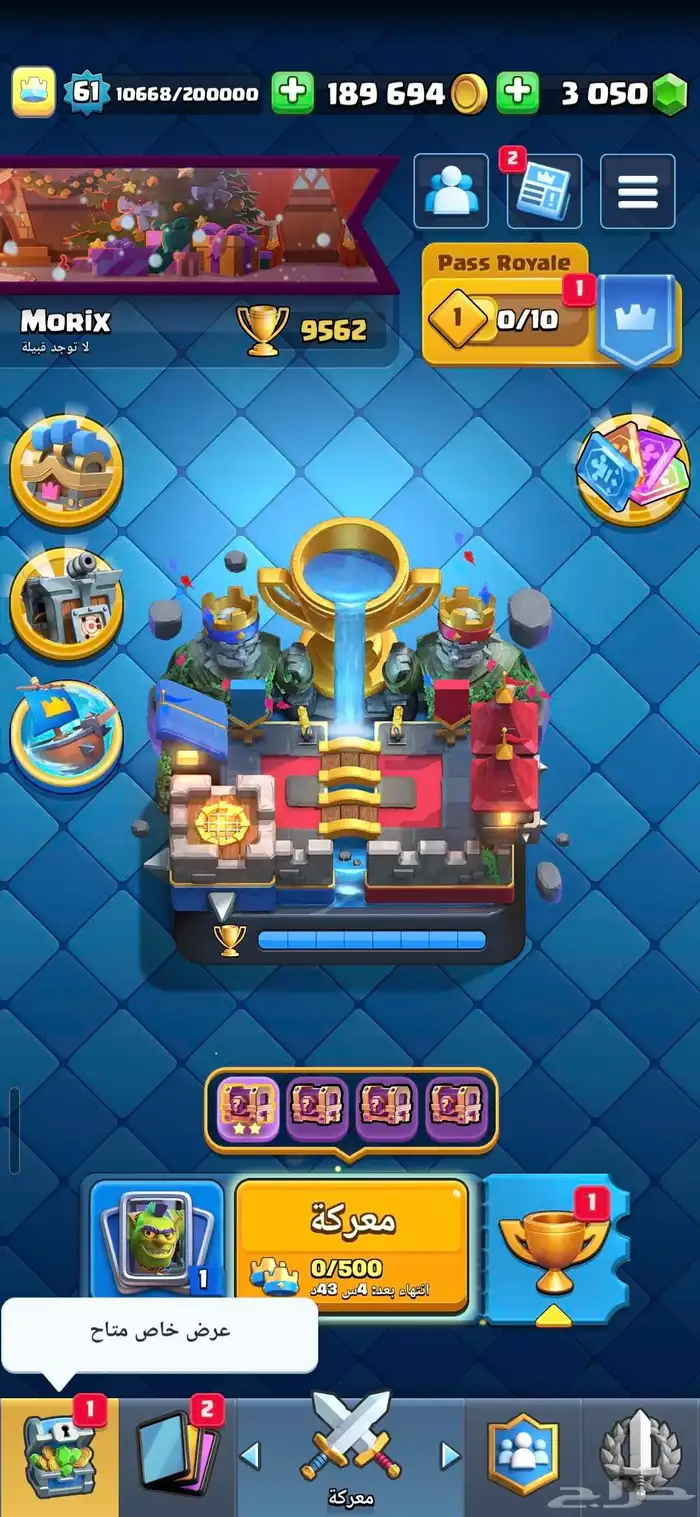Open the clan wars boat icon
Image resolution: width=700 pixels, height=1517 pixels.
[66, 733]
